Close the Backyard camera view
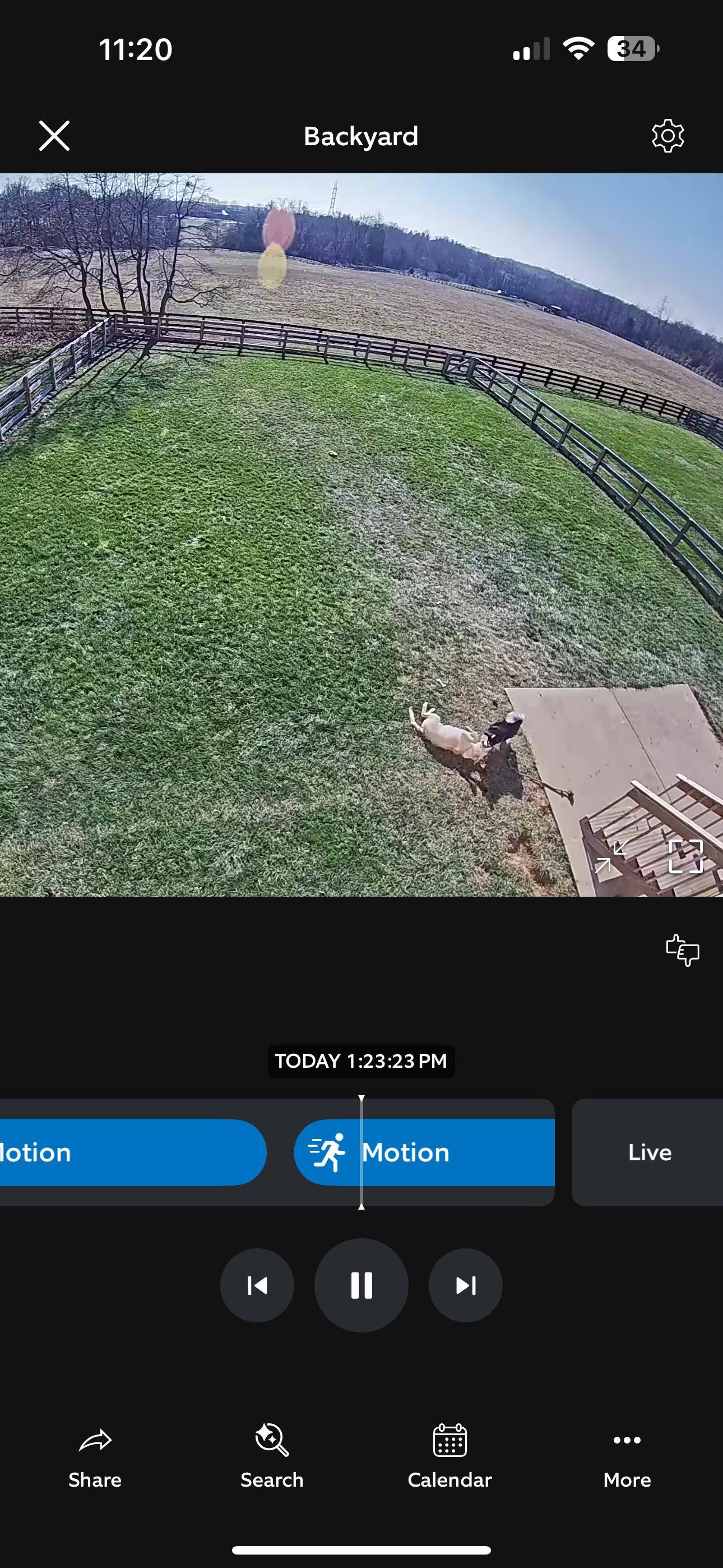 point(54,135)
